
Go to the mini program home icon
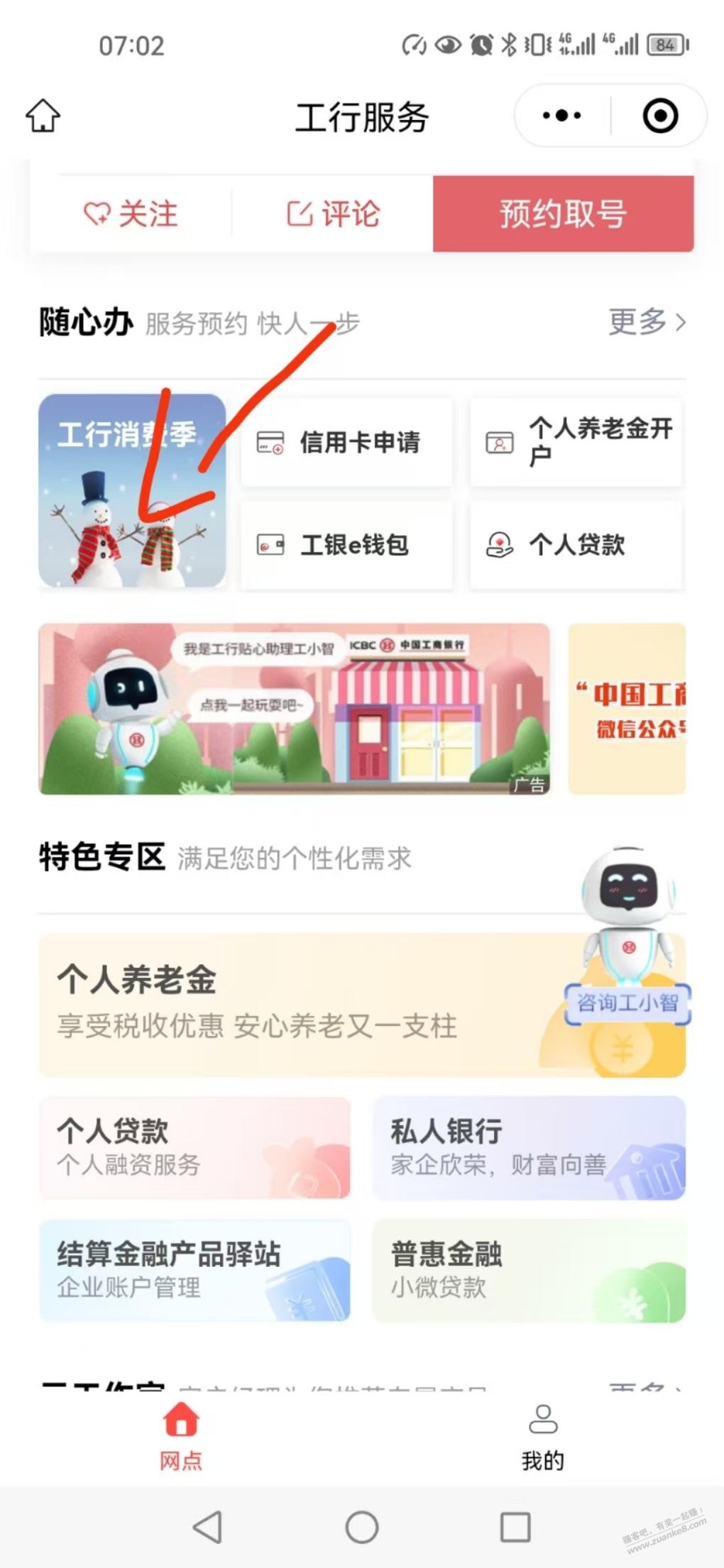click(43, 116)
